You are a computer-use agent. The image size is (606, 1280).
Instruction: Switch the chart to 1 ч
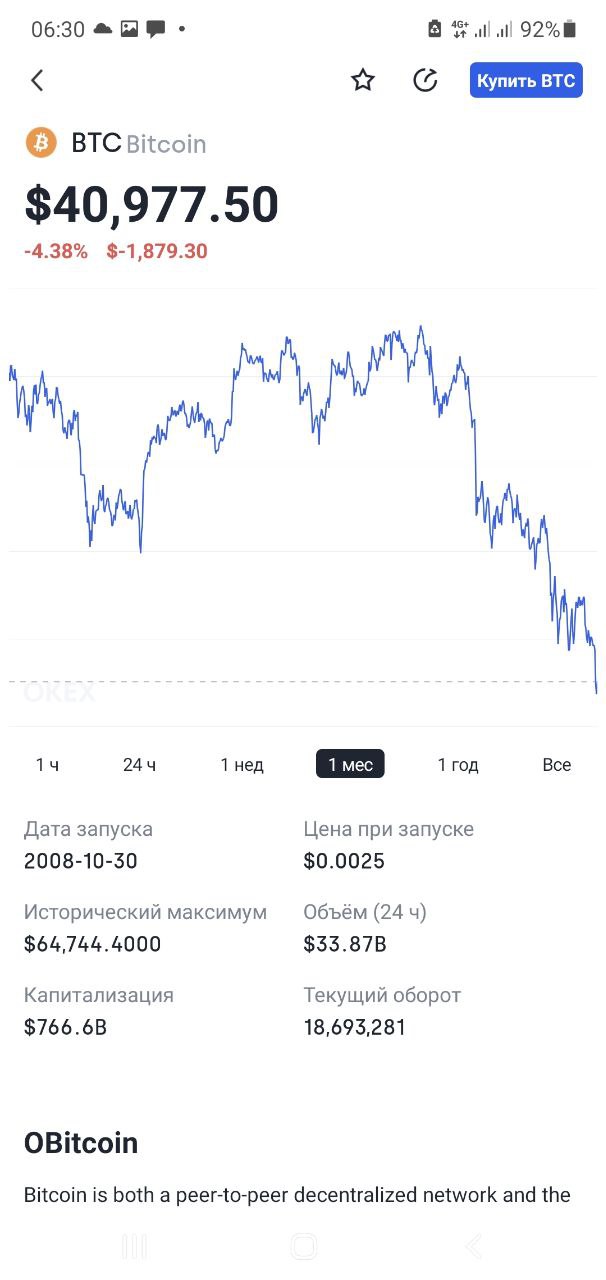tap(47, 765)
